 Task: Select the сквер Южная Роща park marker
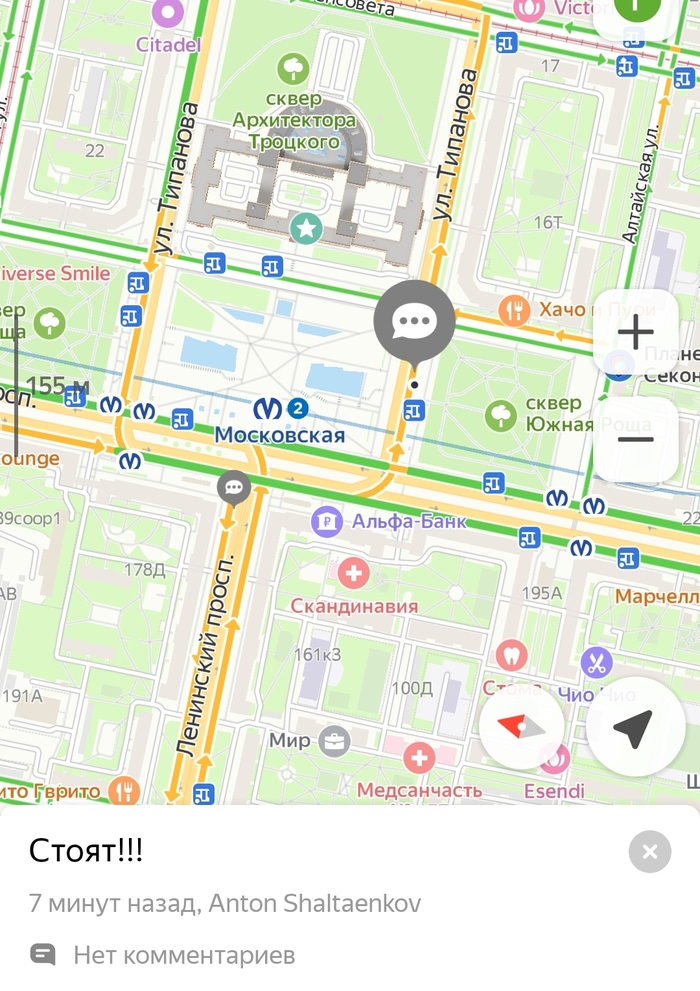point(500,413)
